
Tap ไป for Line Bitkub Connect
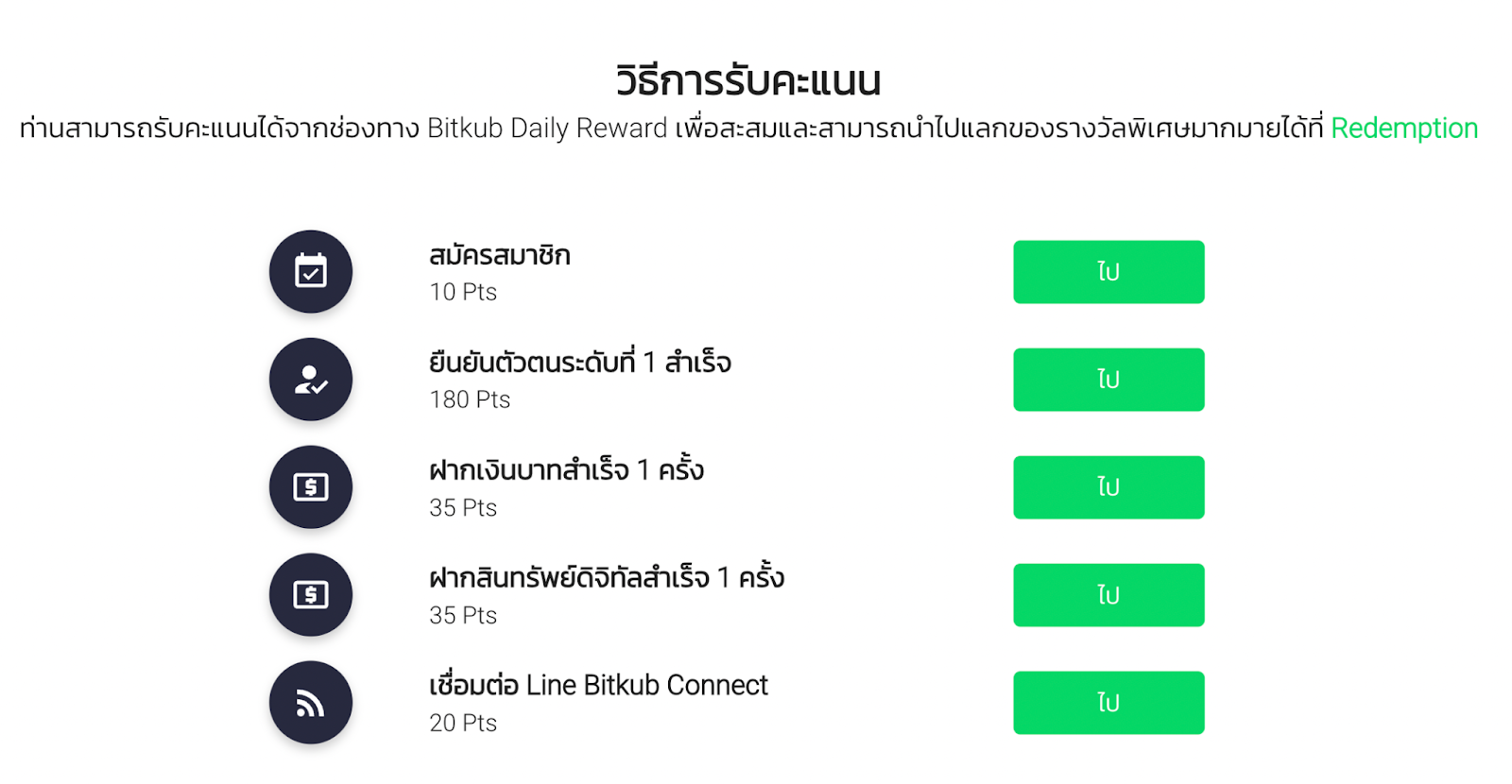coord(1108,703)
